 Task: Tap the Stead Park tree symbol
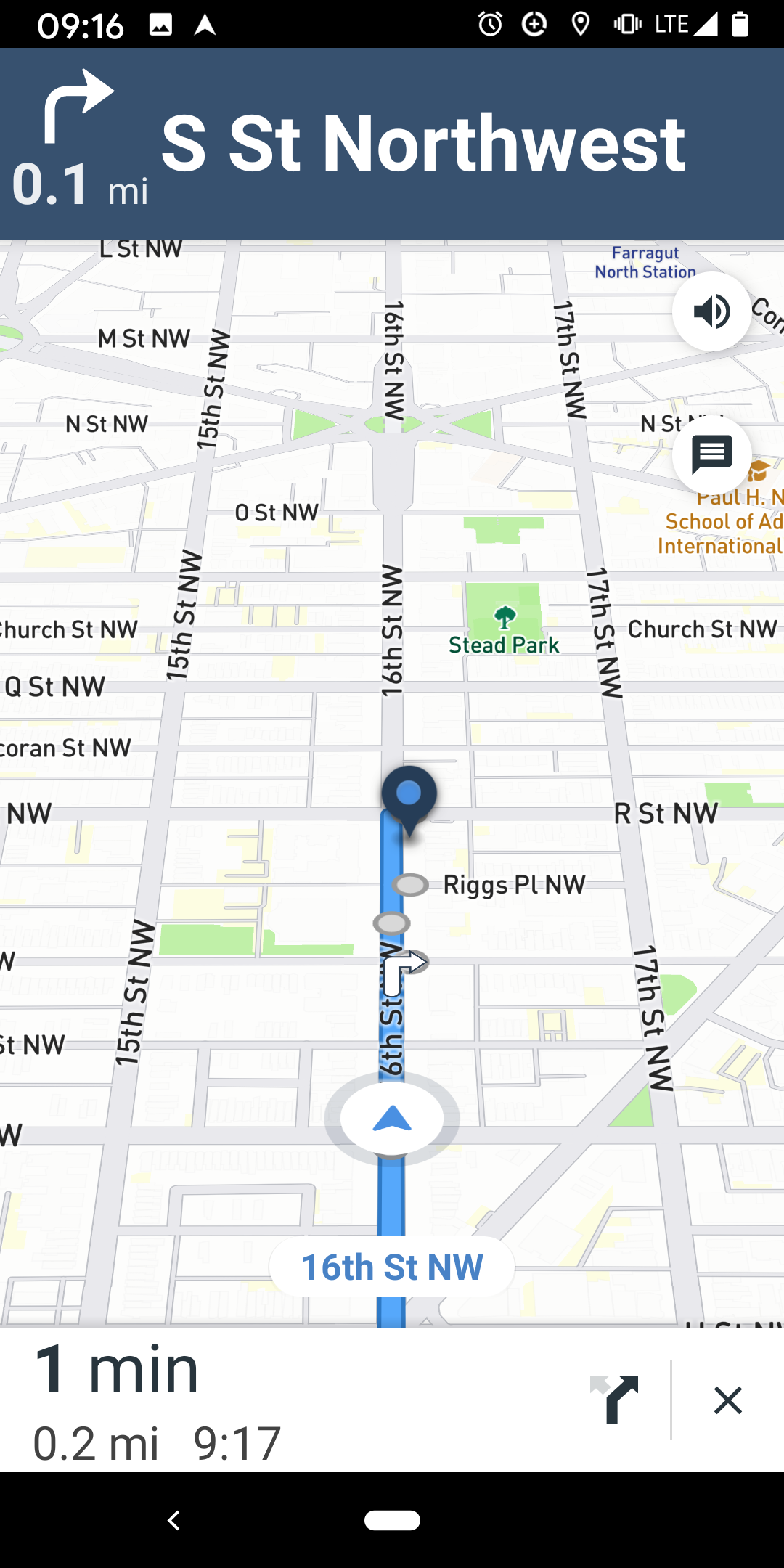click(x=504, y=618)
